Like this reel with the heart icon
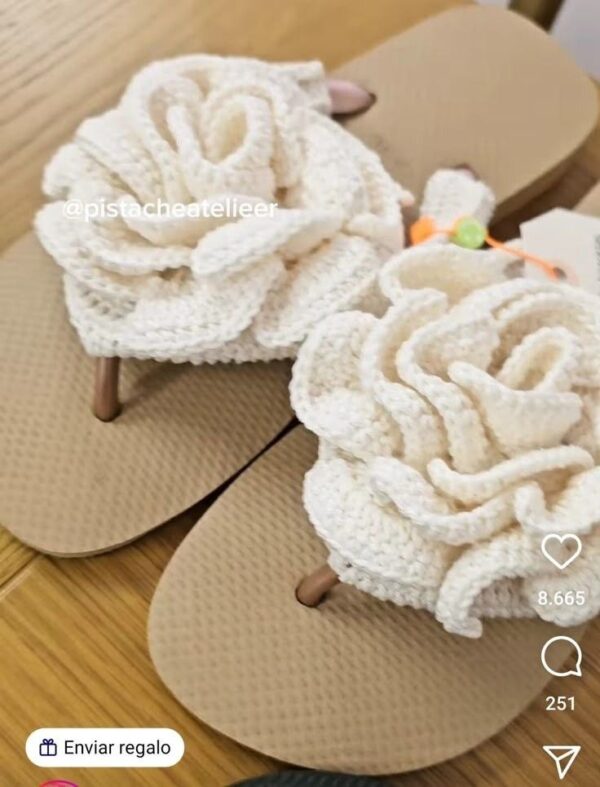600x787 pixels. (561, 551)
